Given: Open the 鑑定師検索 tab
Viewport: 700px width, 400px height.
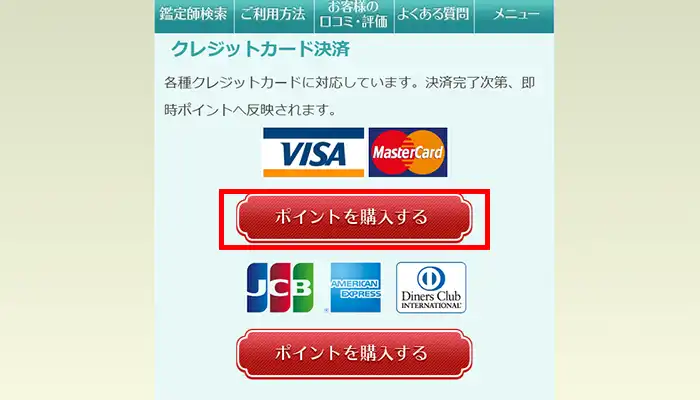Looking at the screenshot, I should pos(193,14).
